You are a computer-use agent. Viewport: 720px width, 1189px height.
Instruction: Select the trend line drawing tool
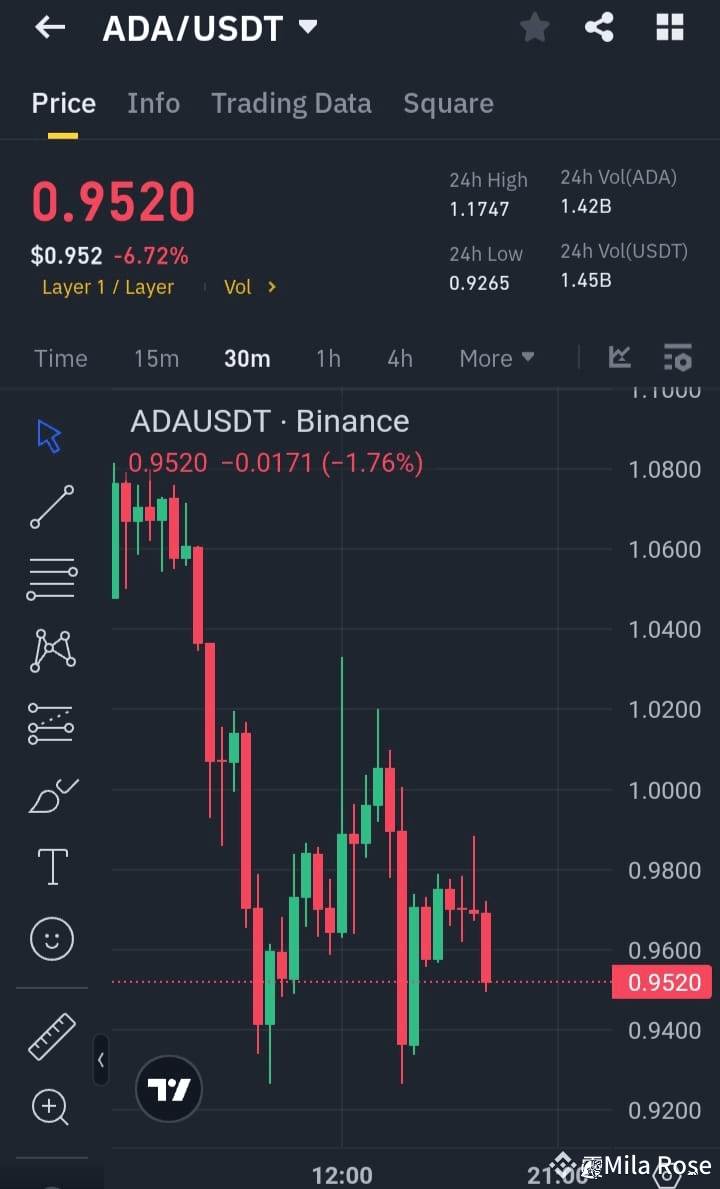pyautogui.click(x=50, y=506)
